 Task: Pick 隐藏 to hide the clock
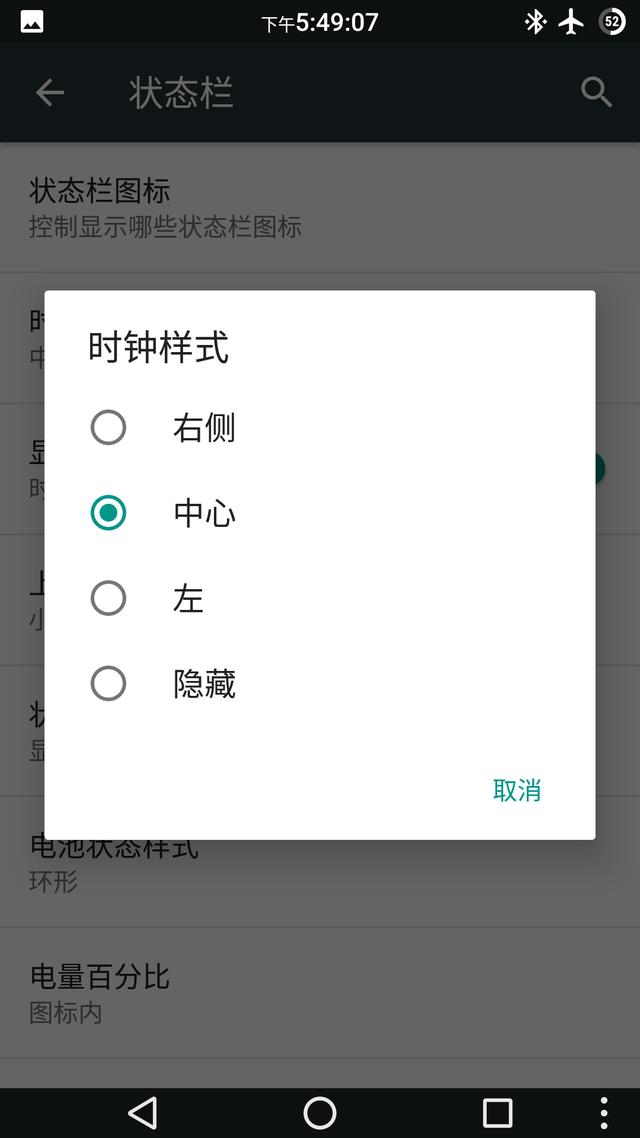coord(108,684)
